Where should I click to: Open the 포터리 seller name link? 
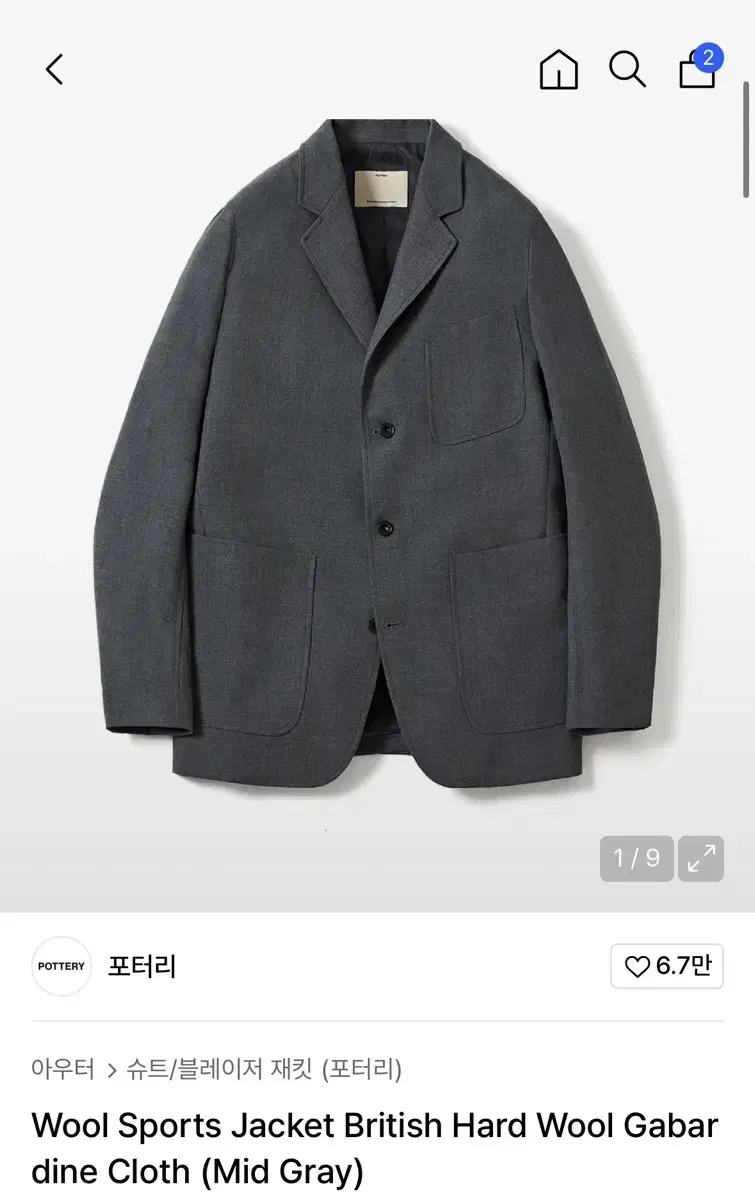pos(142,966)
